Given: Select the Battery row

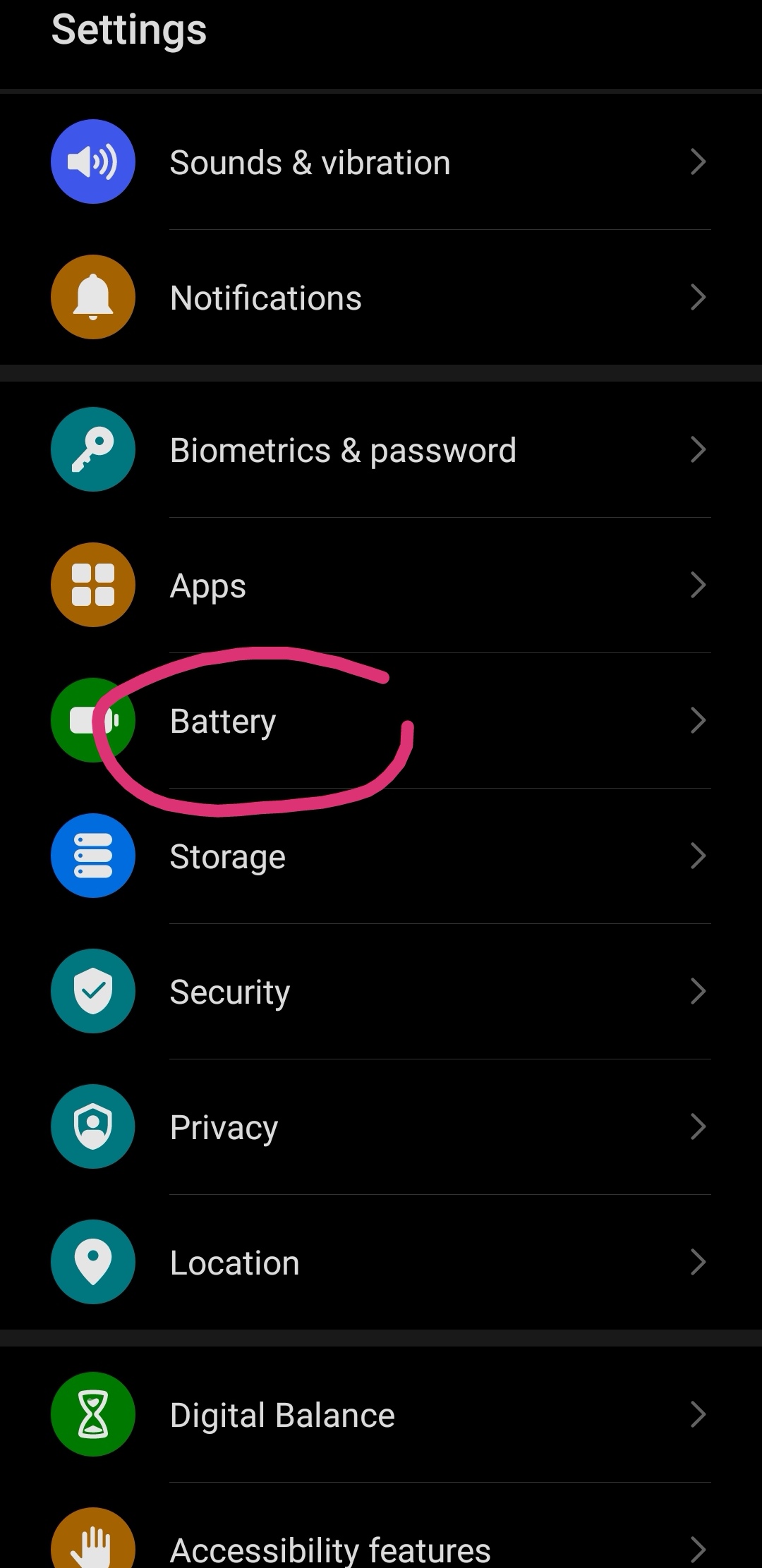Looking at the screenshot, I should 381,721.
